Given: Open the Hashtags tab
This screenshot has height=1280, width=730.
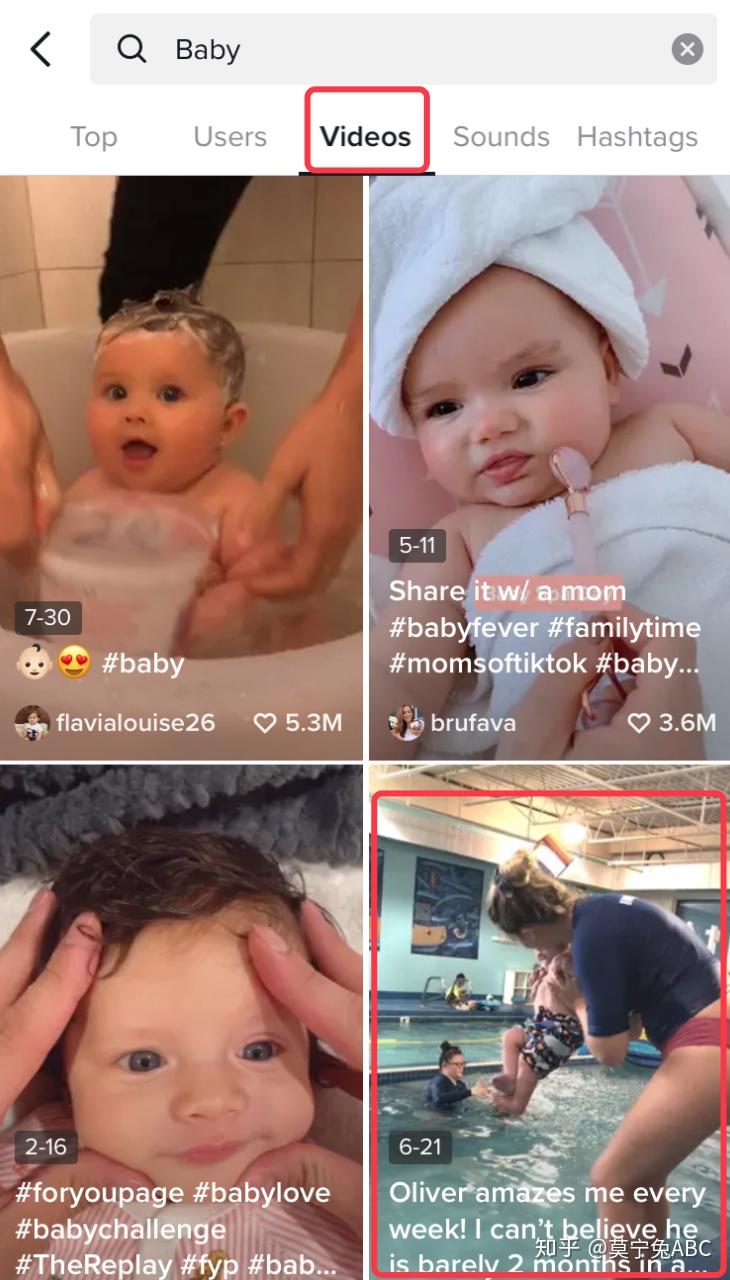Looking at the screenshot, I should [637, 137].
